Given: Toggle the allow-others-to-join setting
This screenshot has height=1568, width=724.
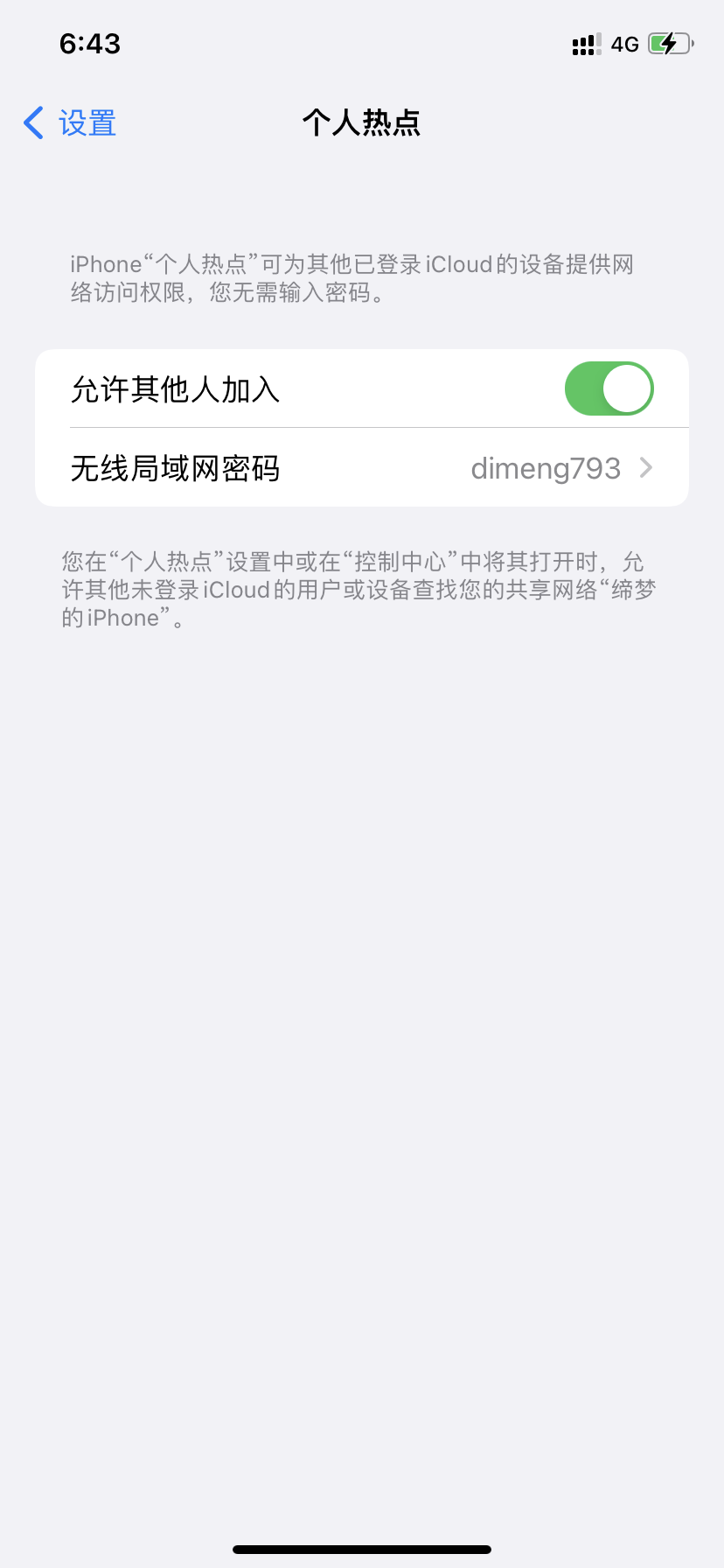Looking at the screenshot, I should 609,388.
